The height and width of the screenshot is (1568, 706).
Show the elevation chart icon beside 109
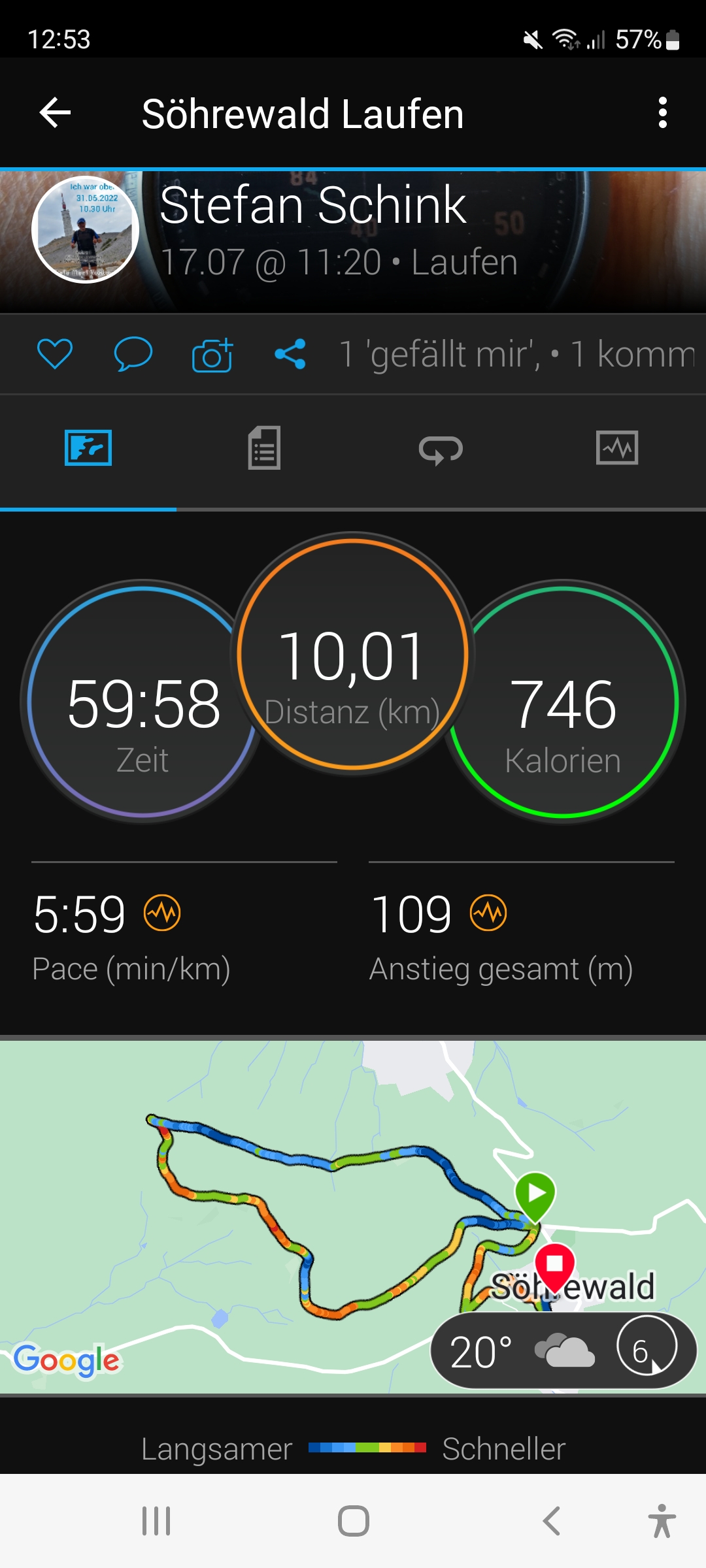coord(488,913)
